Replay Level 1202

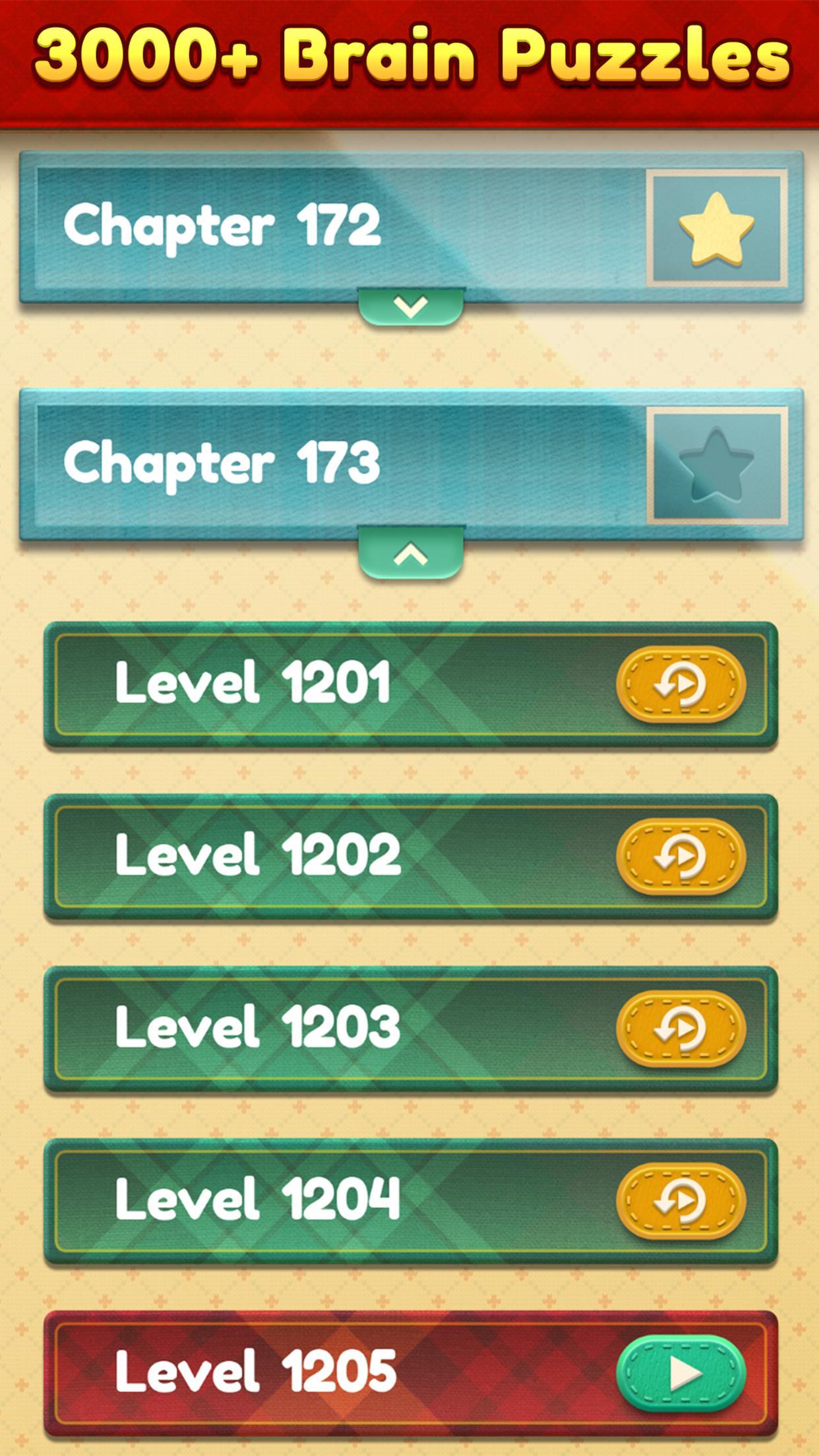click(x=681, y=856)
